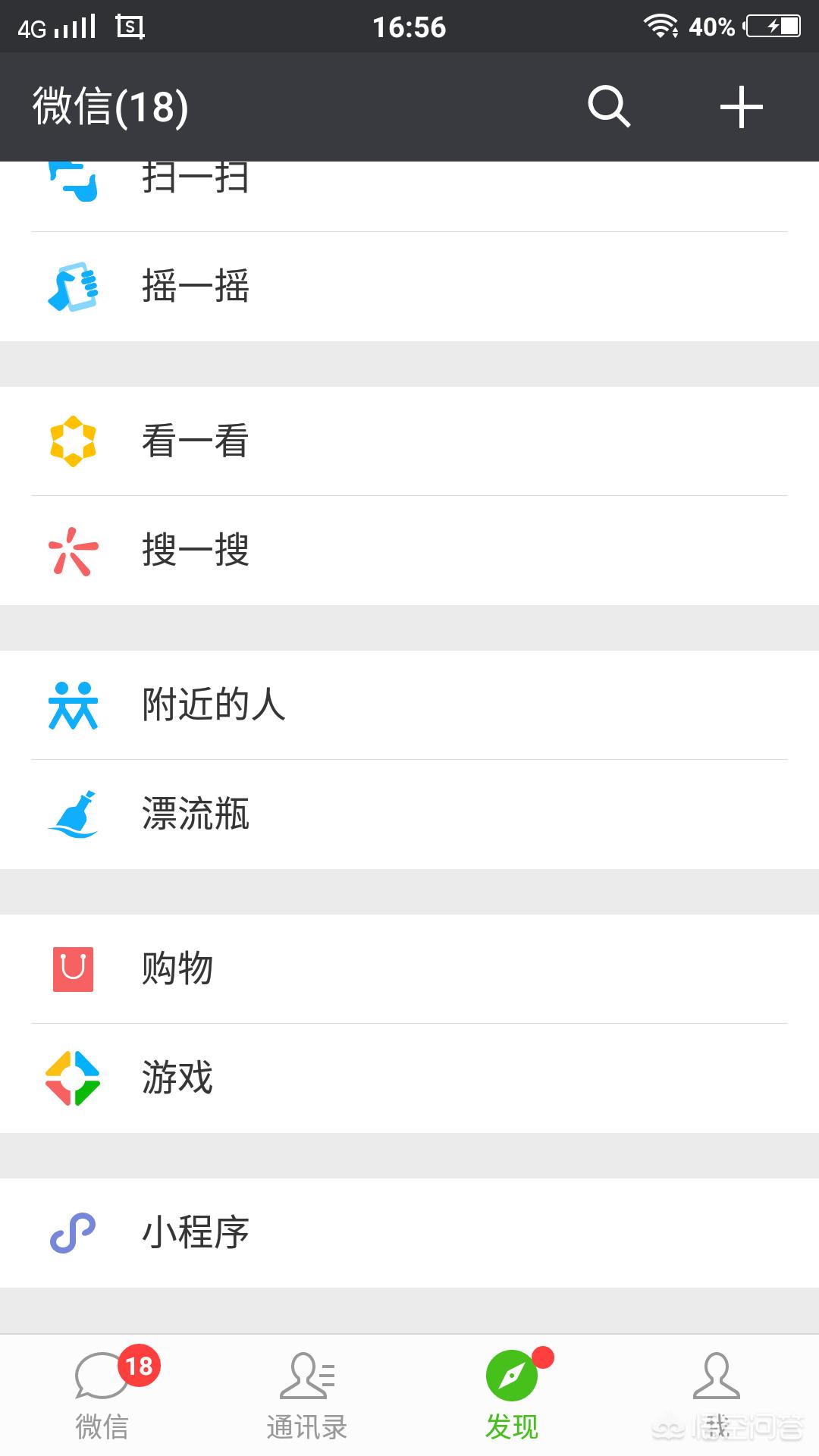This screenshot has width=819, height=1456.
Task: Open 附近的人 people nearby
Action: coord(409,705)
